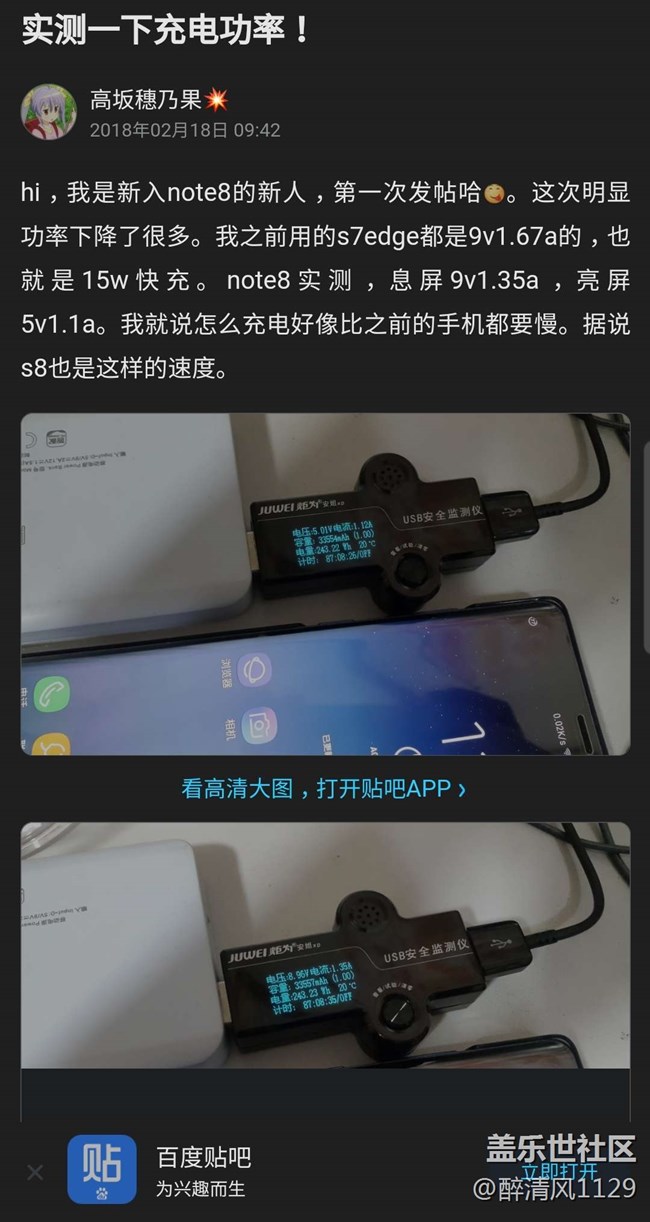The height and width of the screenshot is (1222, 650).
Task: Tap 立即打开 to open Tieba app
Action: pos(560,1171)
